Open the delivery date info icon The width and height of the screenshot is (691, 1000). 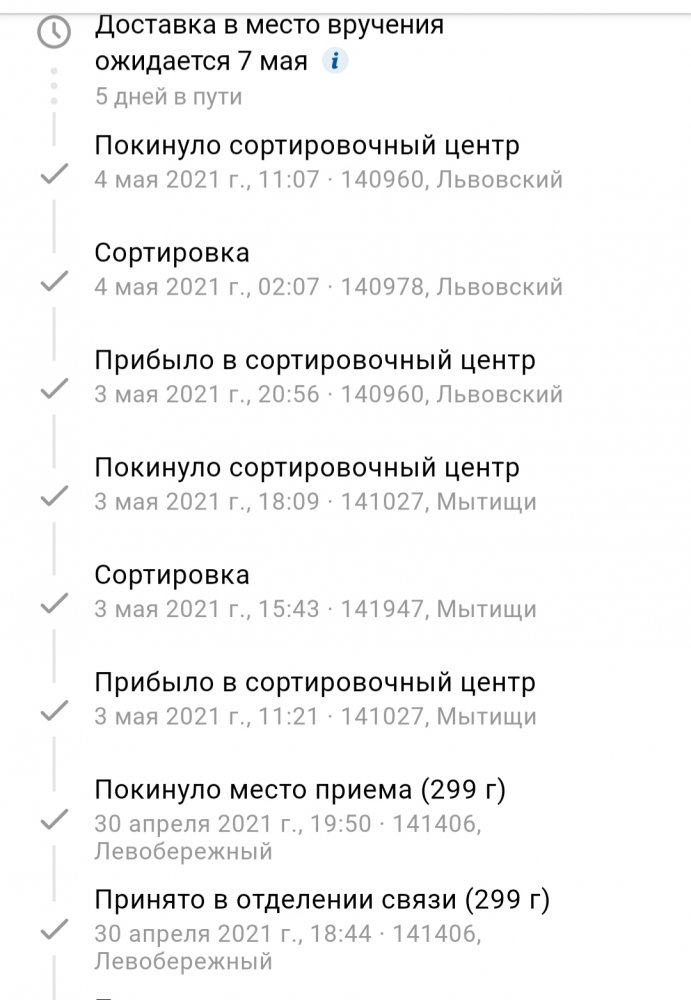pyautogui.click(x=336, y=61)
